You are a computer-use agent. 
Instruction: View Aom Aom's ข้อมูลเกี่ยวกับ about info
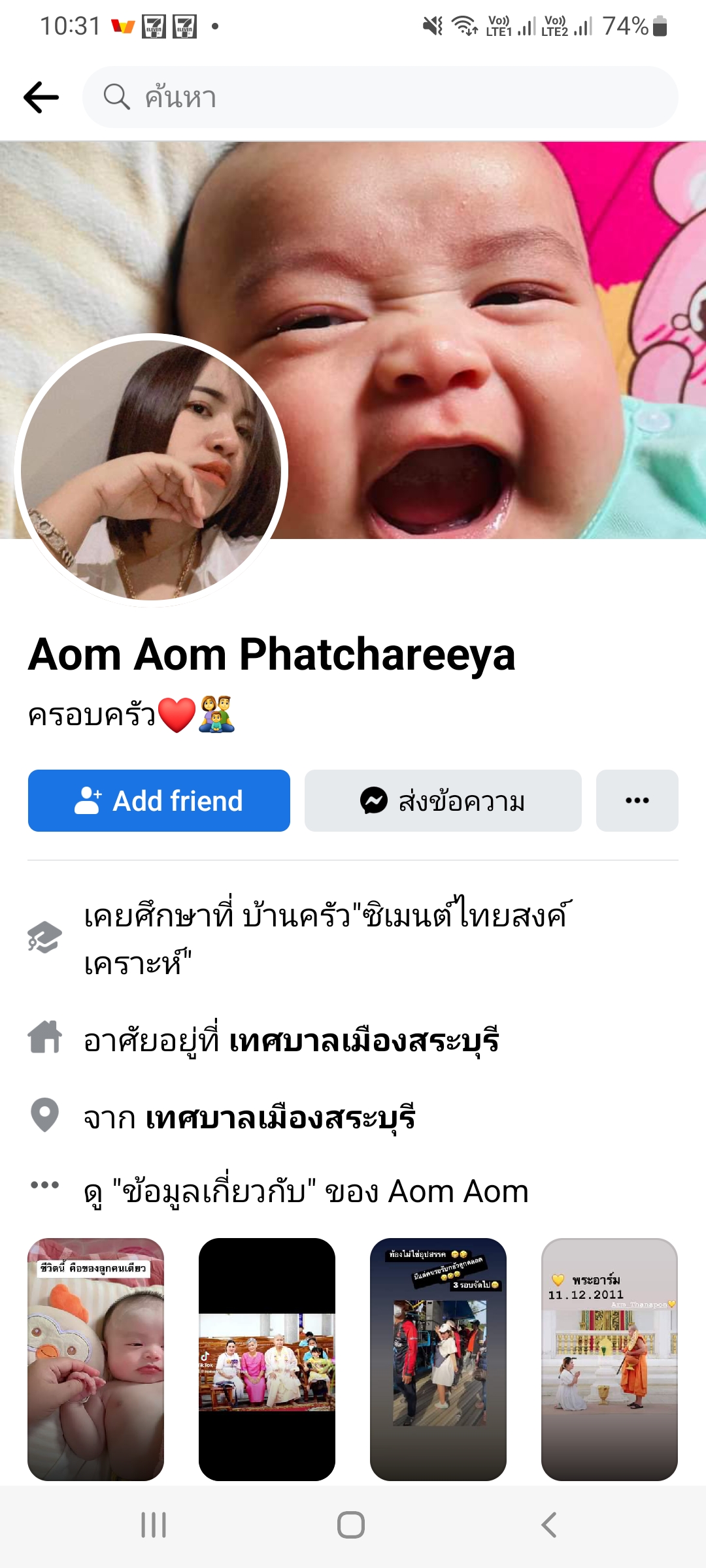coord(306,1191)
